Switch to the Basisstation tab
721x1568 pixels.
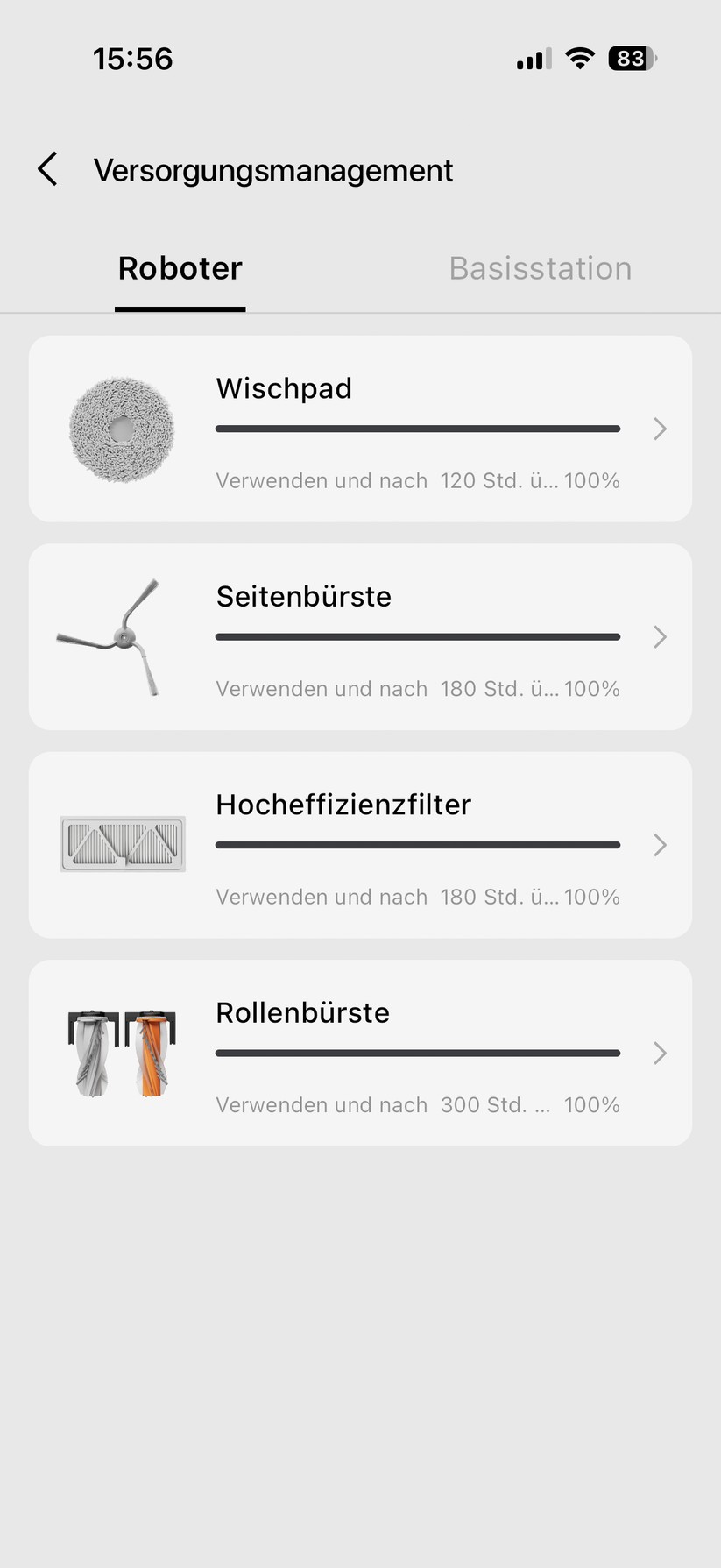[x=540, y=268]
